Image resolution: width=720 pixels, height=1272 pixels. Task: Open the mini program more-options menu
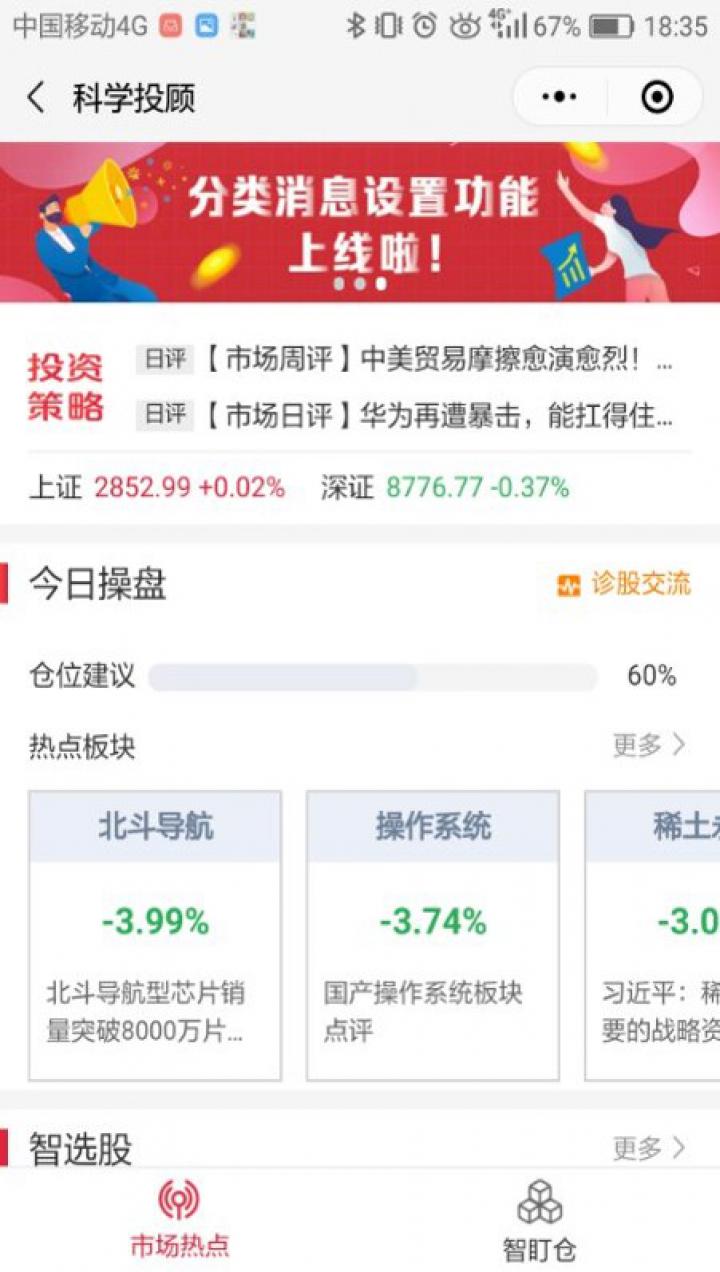pyautogui.click(x=559, y=97)
